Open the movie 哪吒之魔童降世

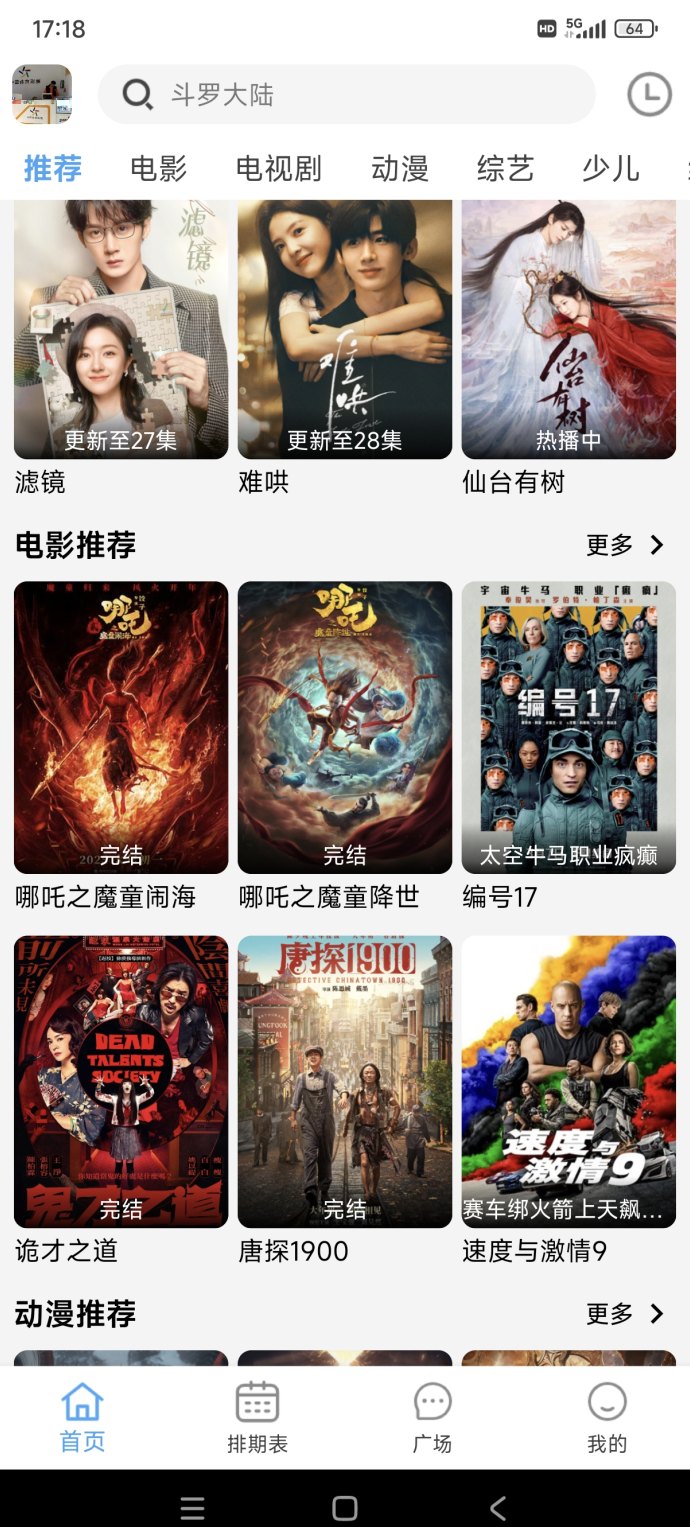[345, 727]
